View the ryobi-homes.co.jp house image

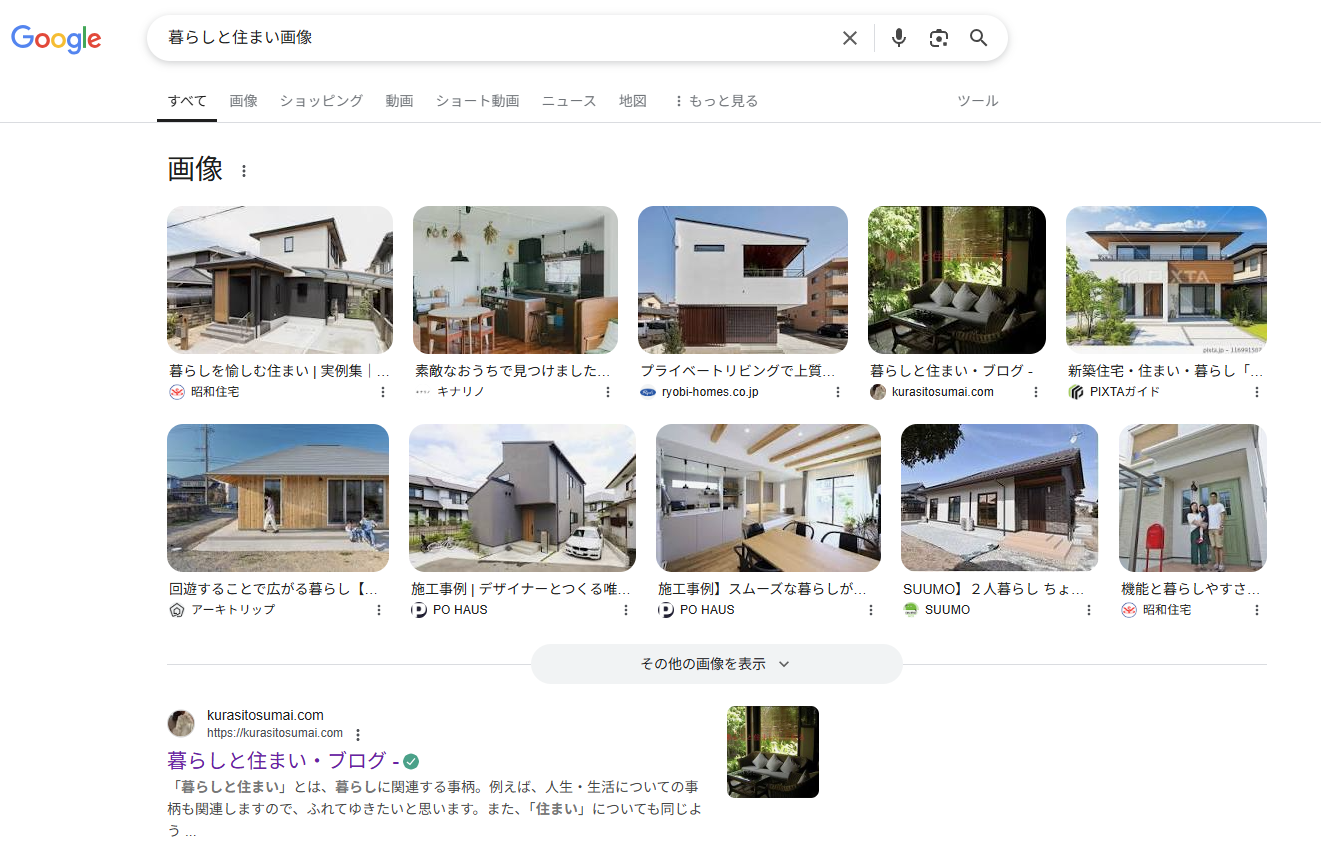point(742,280)
